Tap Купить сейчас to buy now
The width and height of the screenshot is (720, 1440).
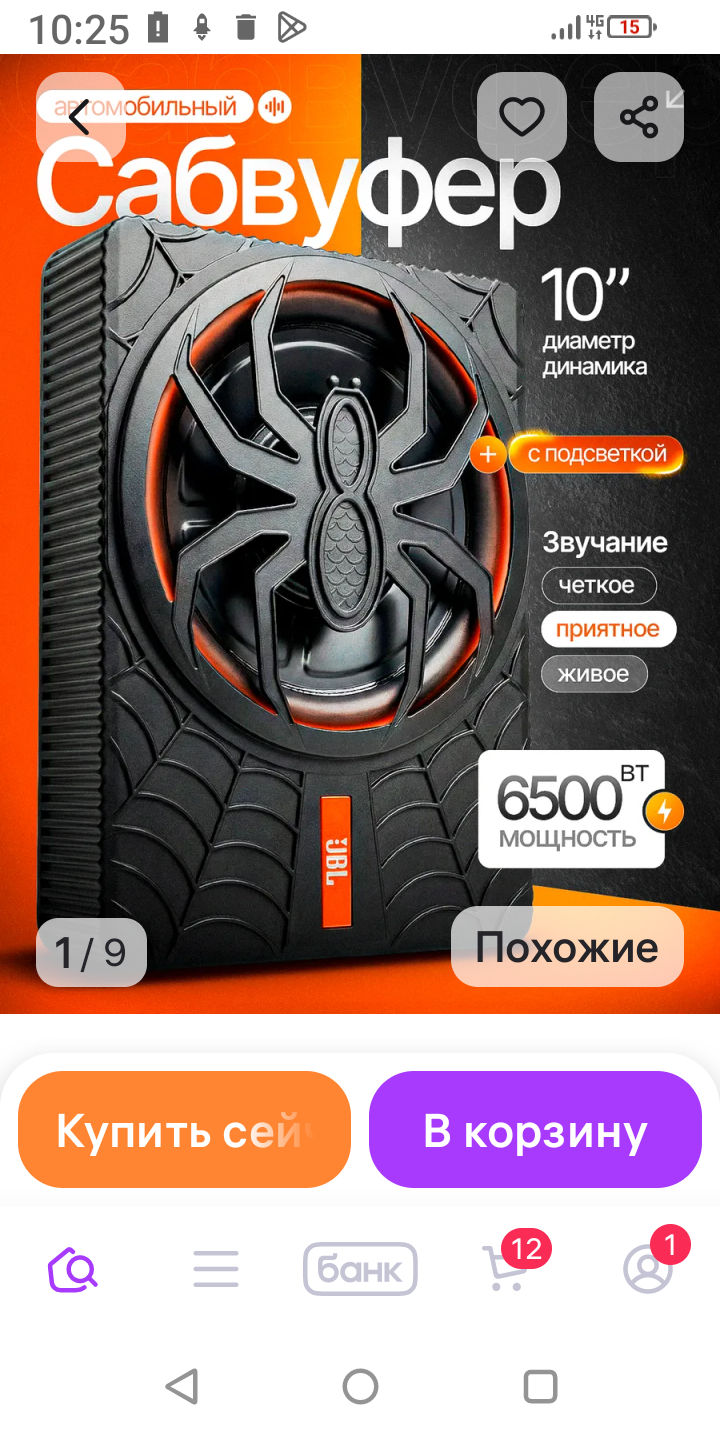click(x=184, y=1130)
